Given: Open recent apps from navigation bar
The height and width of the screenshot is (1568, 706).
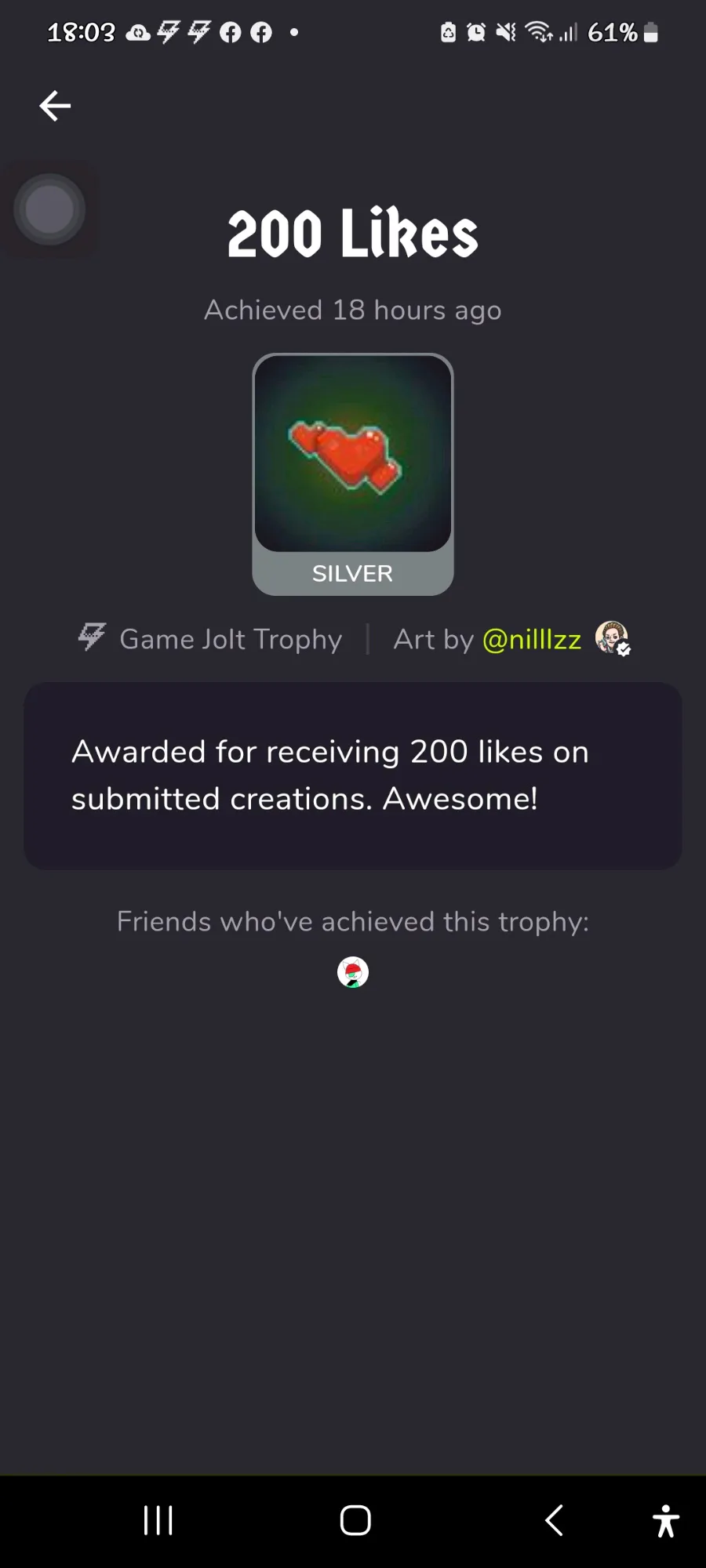Looking at the screenshot, I should 158,1520.
